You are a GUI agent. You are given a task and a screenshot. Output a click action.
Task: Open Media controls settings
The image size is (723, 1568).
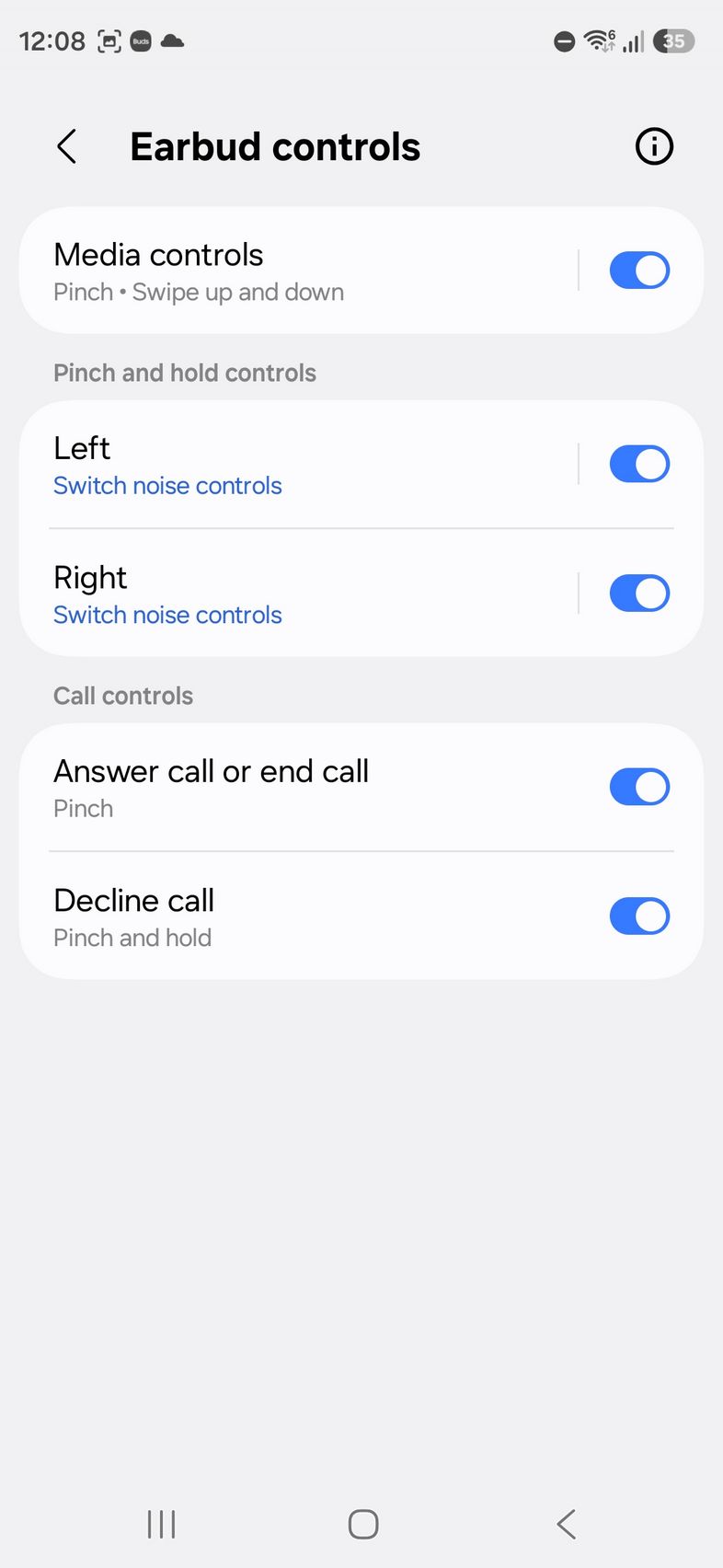coord(276,271)
